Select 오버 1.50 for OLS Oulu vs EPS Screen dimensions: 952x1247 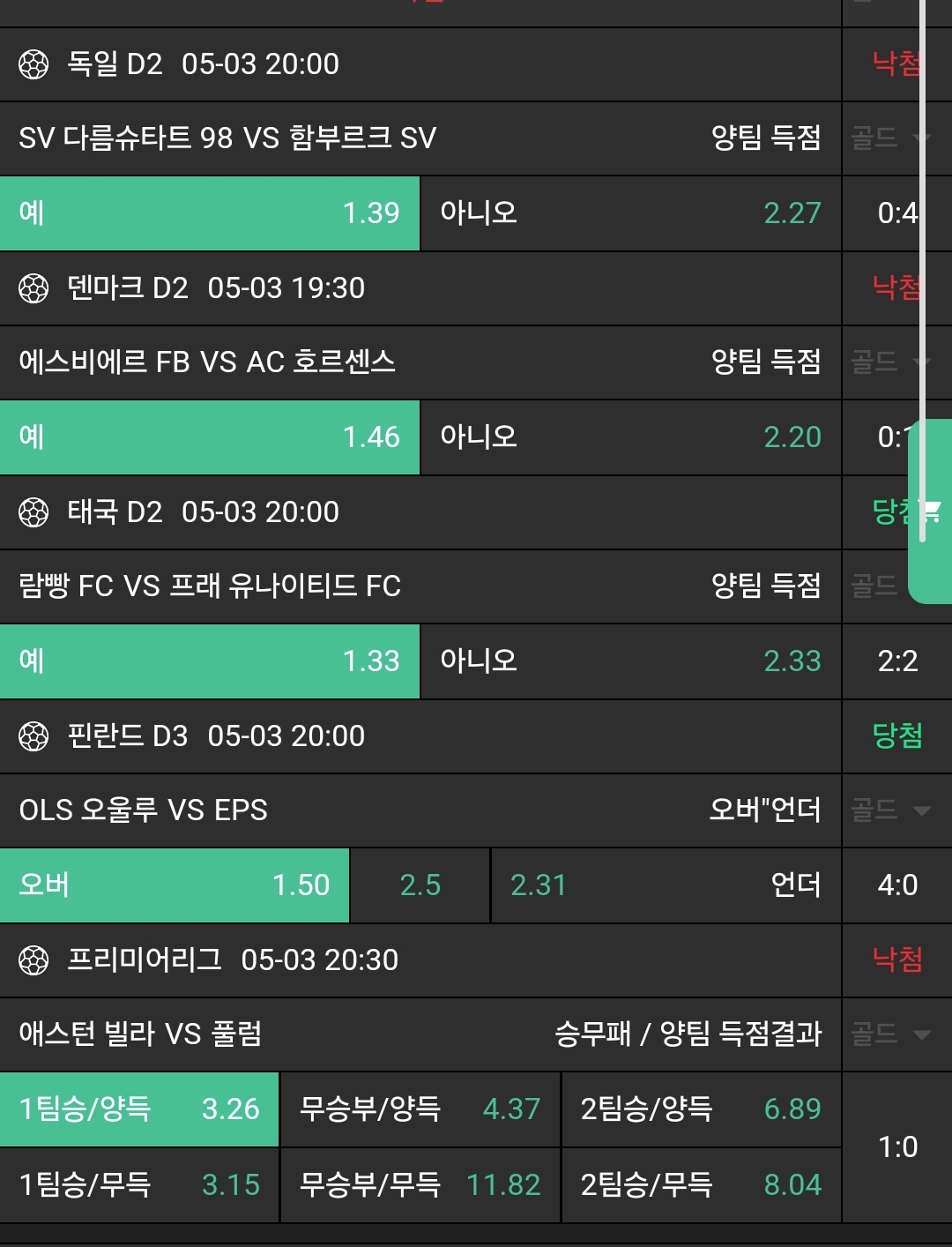click(175, 885)
